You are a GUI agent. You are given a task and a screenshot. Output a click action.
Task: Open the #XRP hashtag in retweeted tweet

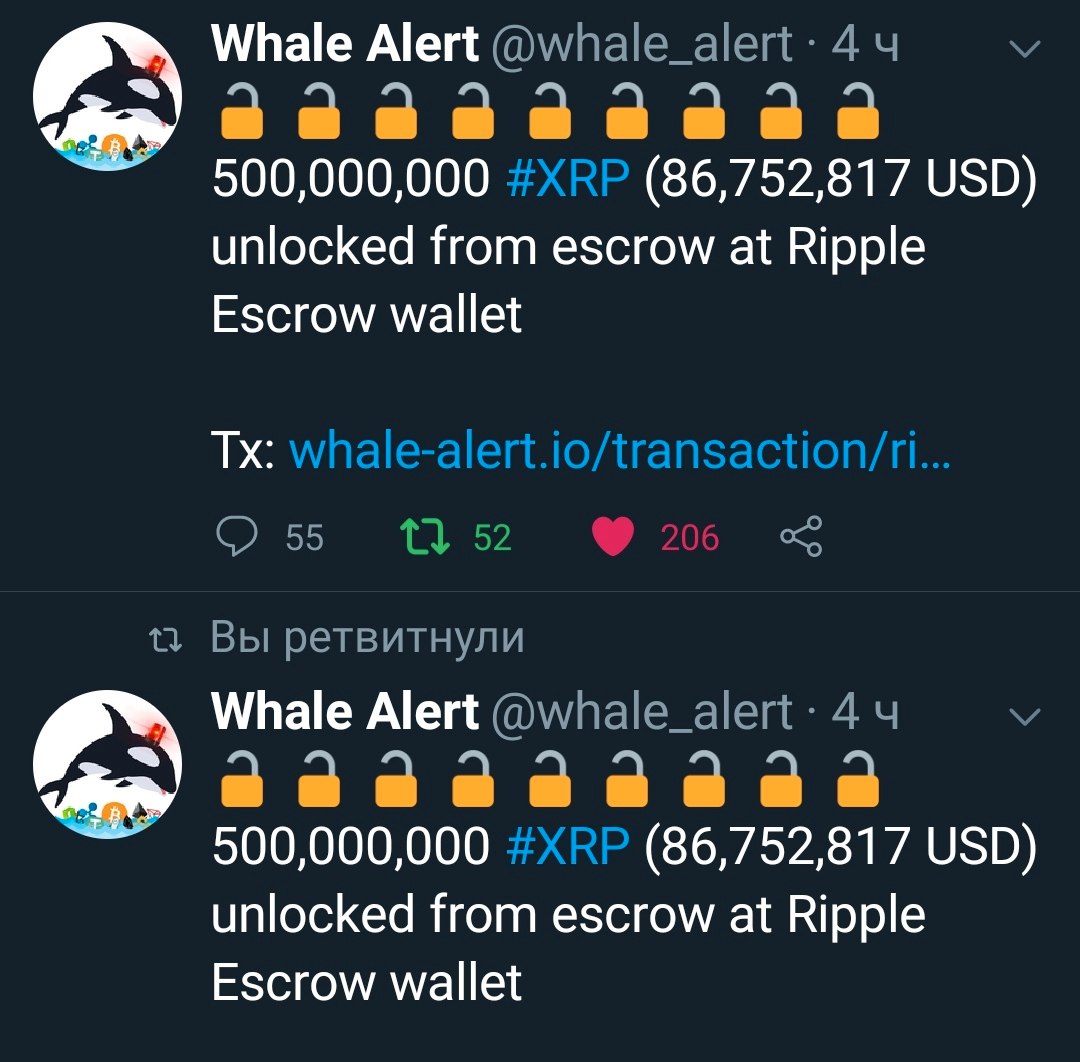tap(568, 848)
